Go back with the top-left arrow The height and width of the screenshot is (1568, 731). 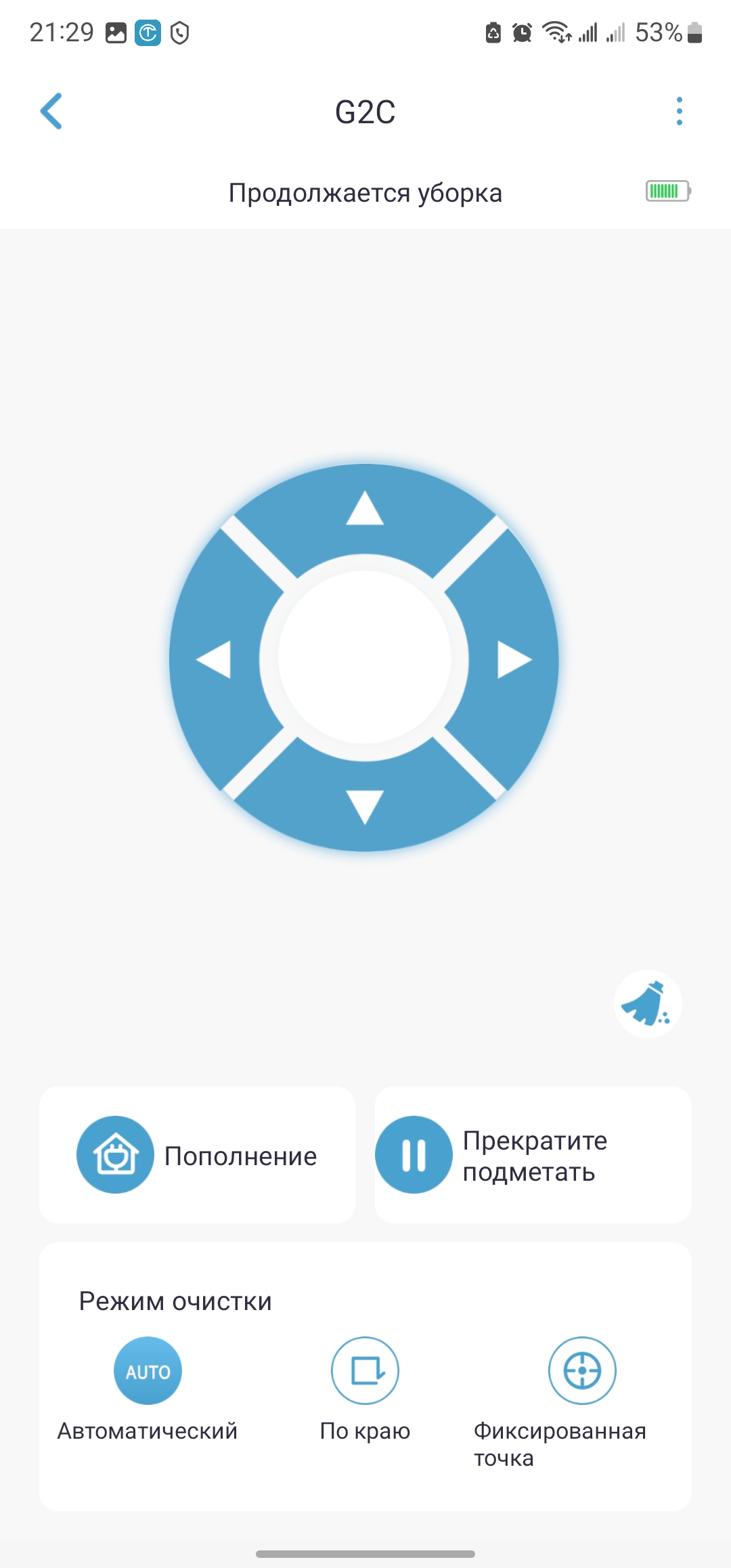point(51,112)
